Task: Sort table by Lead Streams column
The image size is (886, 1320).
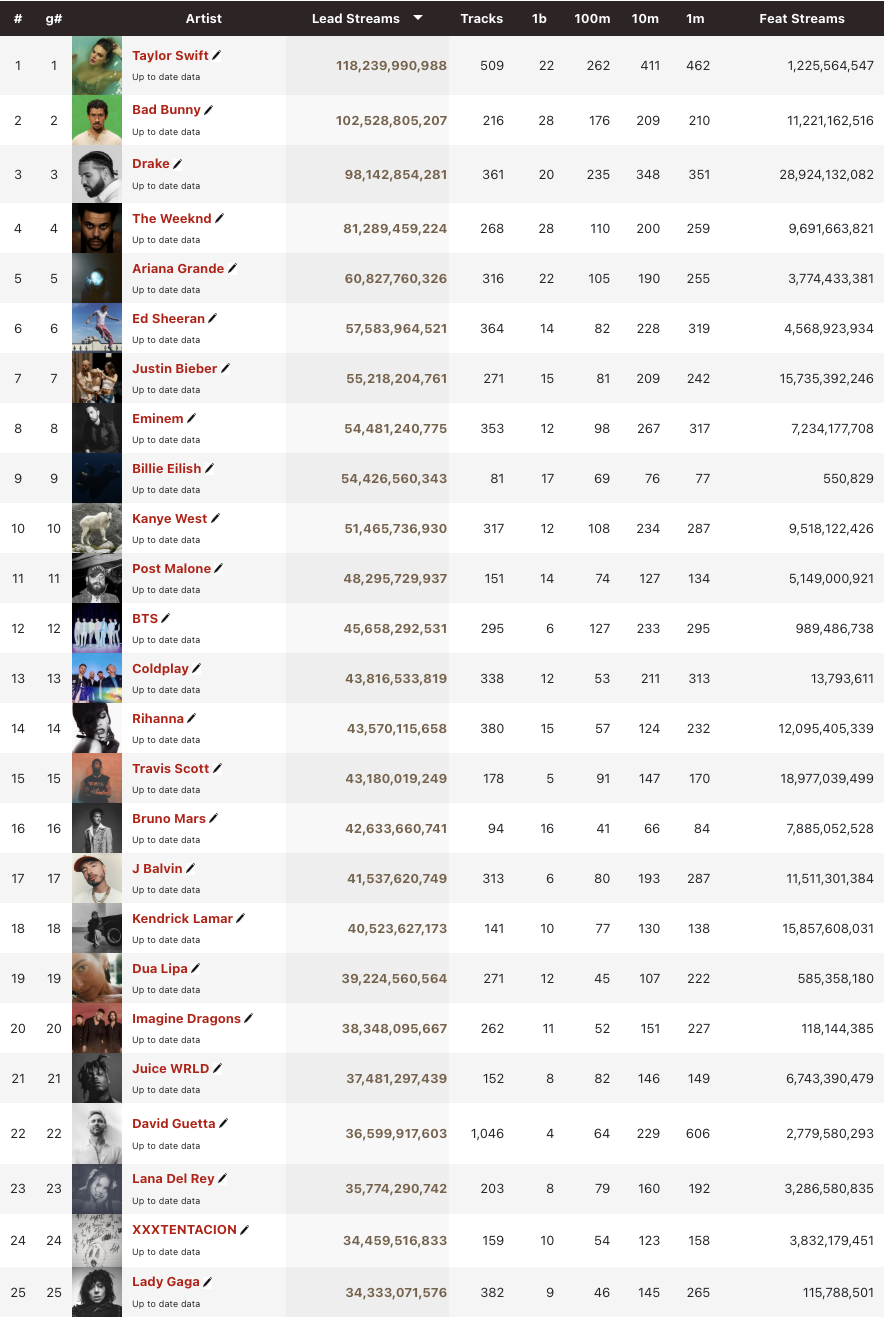Action: pyautogui.click(x=356, y=18)
